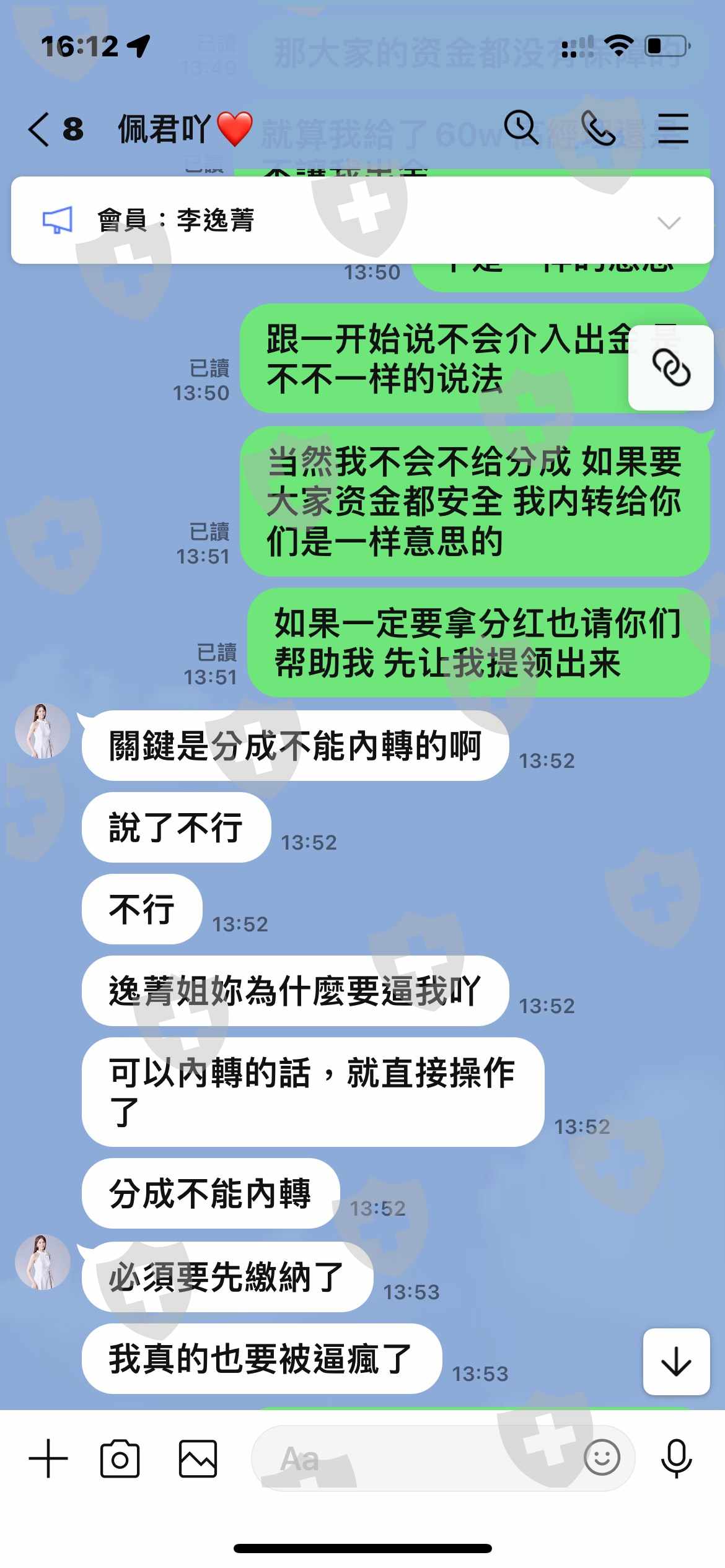The width and height of the screenshot is (725, 1568).
Task: Open the plus attachment menu
Action: click(48, 1458)
